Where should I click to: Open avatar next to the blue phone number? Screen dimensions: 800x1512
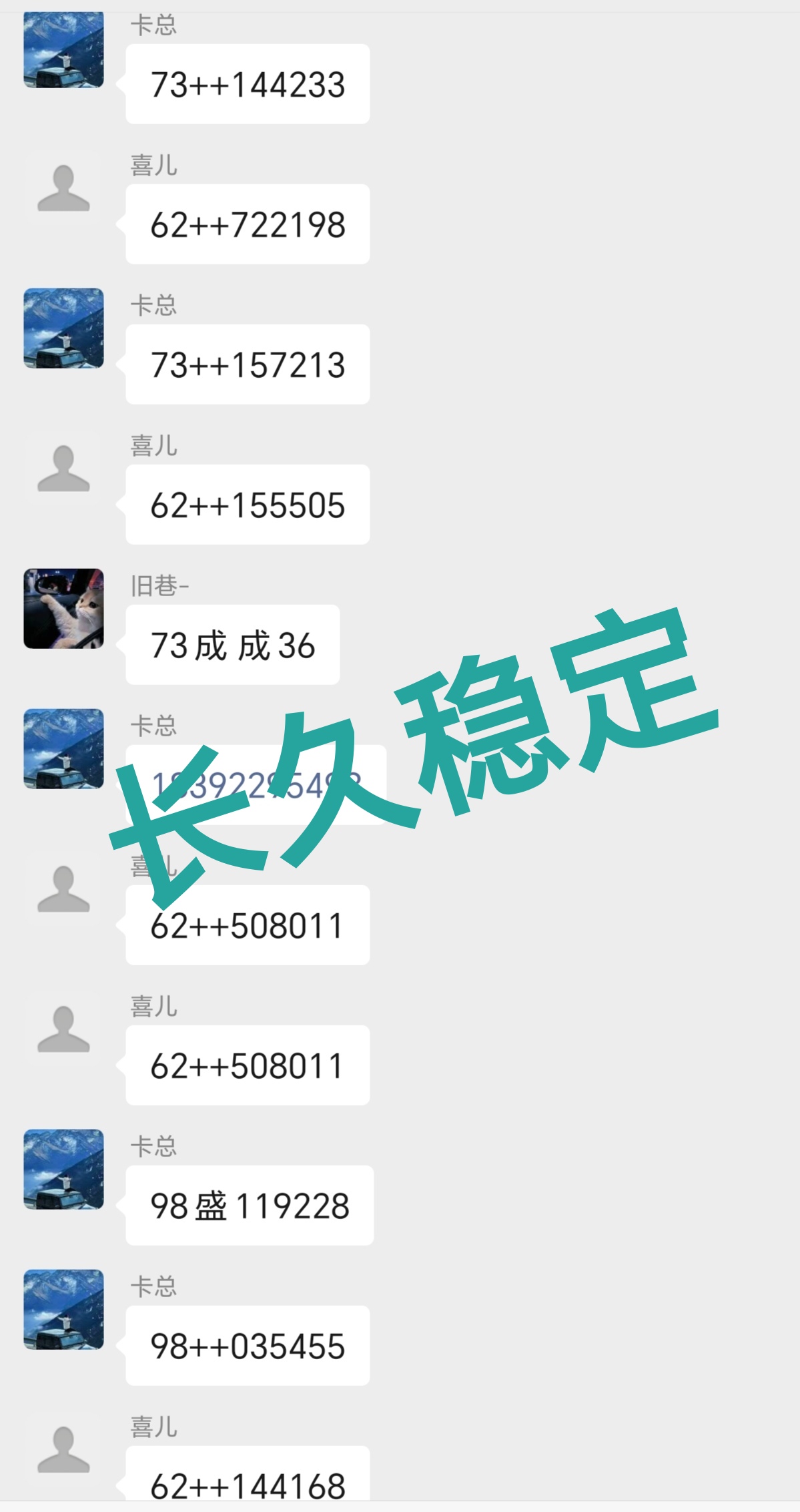click(63, 748)
